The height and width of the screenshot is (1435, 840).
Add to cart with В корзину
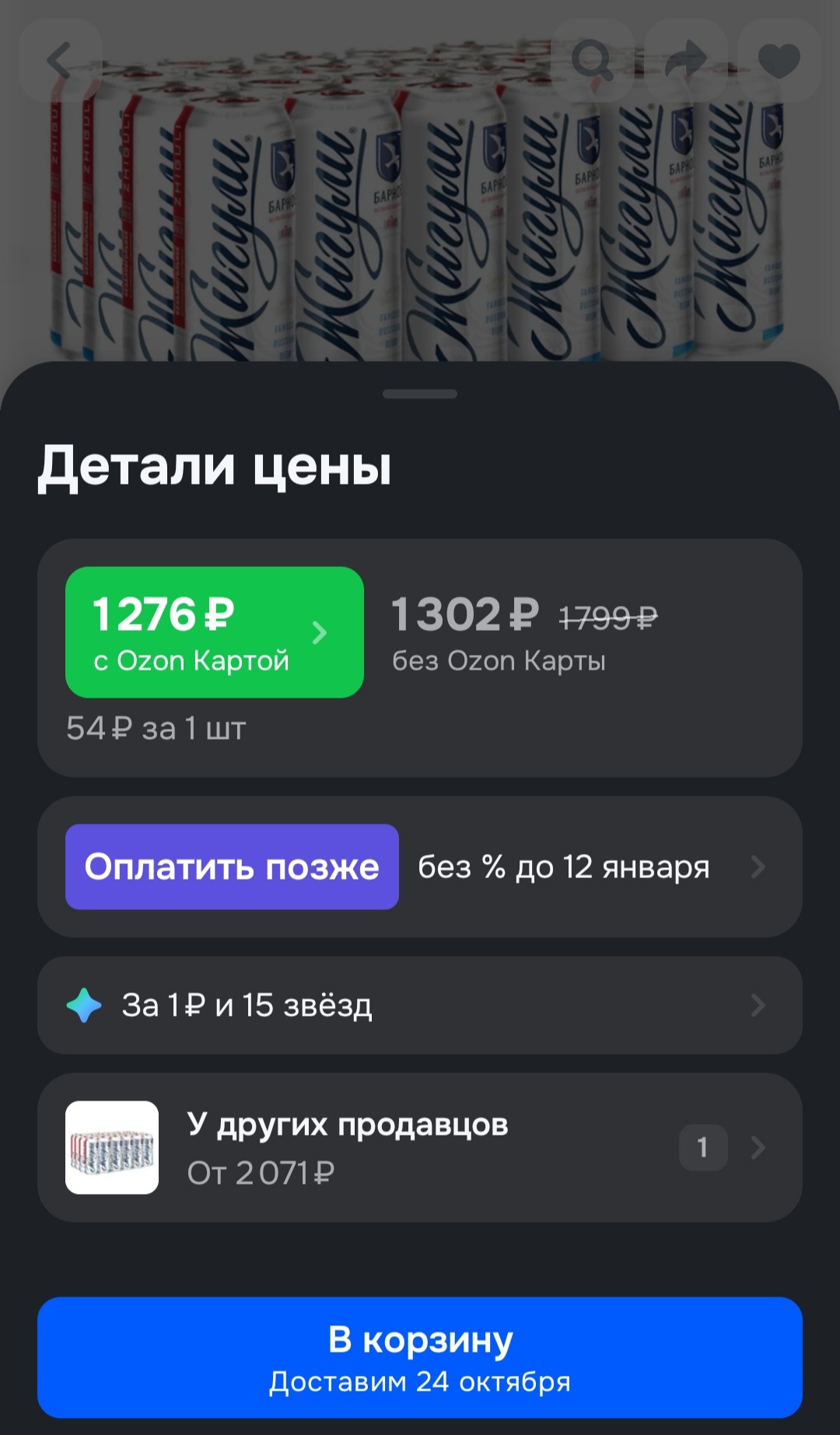click(x=419, y=1357)
